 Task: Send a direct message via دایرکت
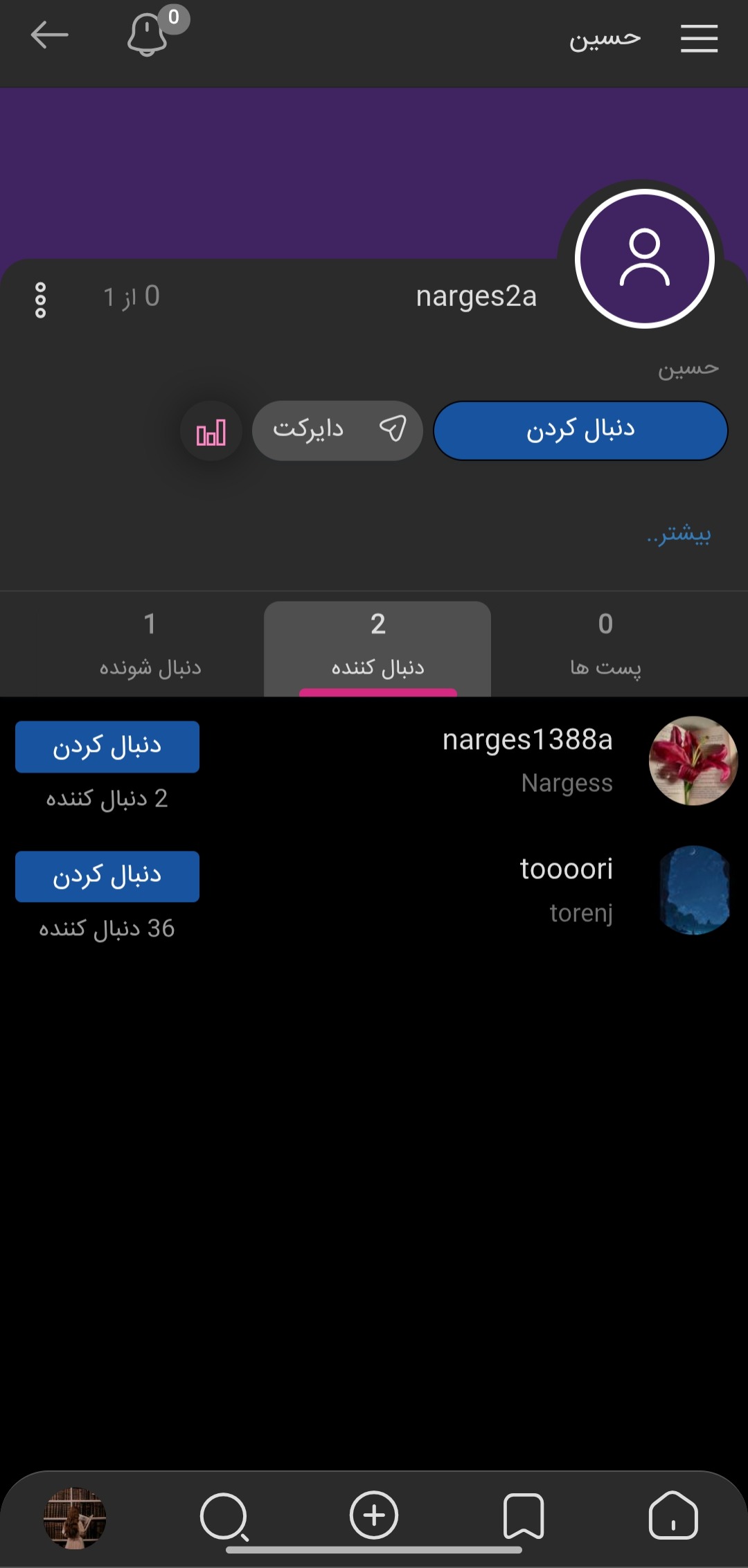point(337,431)
